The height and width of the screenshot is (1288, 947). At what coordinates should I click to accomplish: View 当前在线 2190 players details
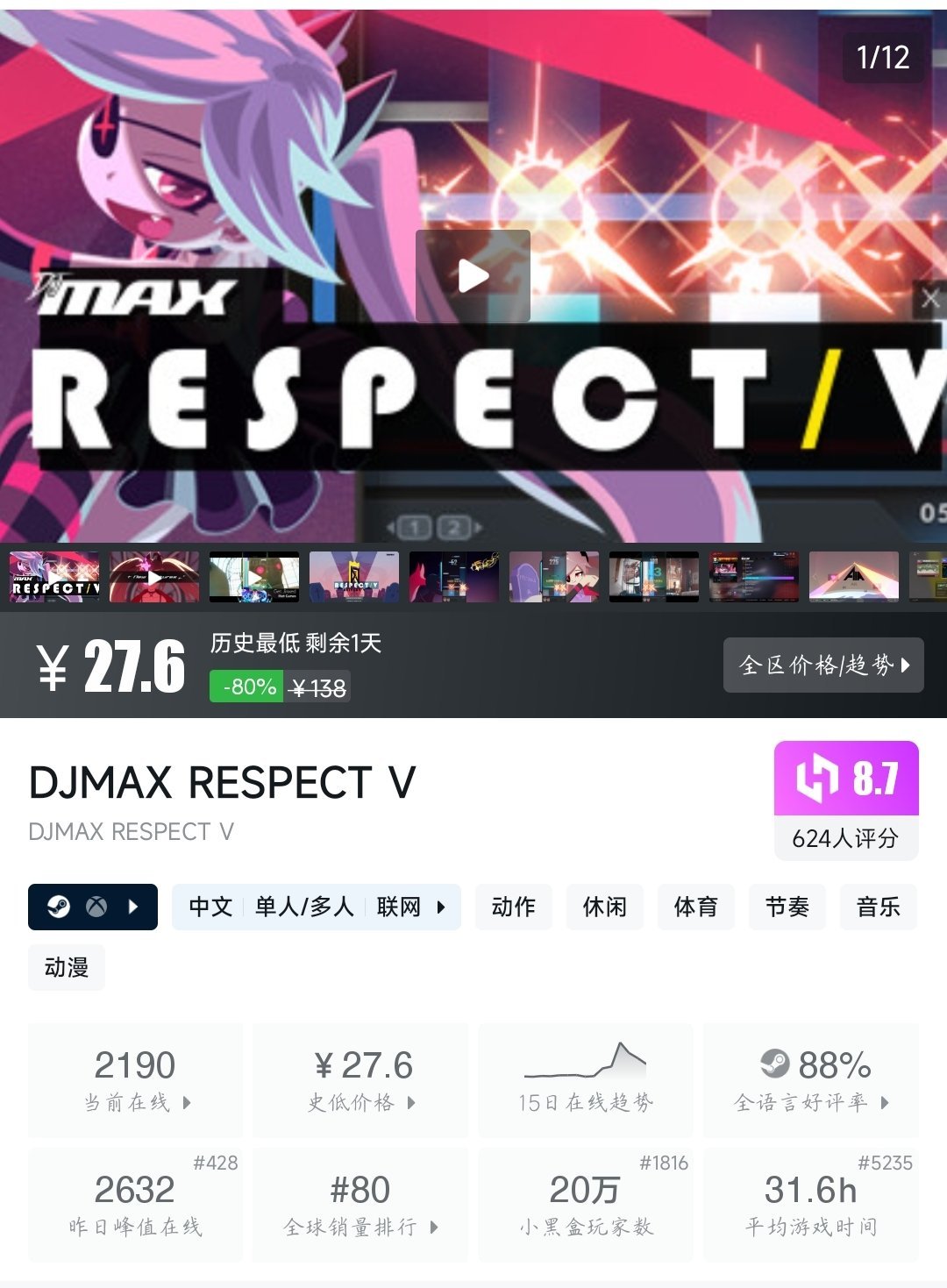[136, 1080]
